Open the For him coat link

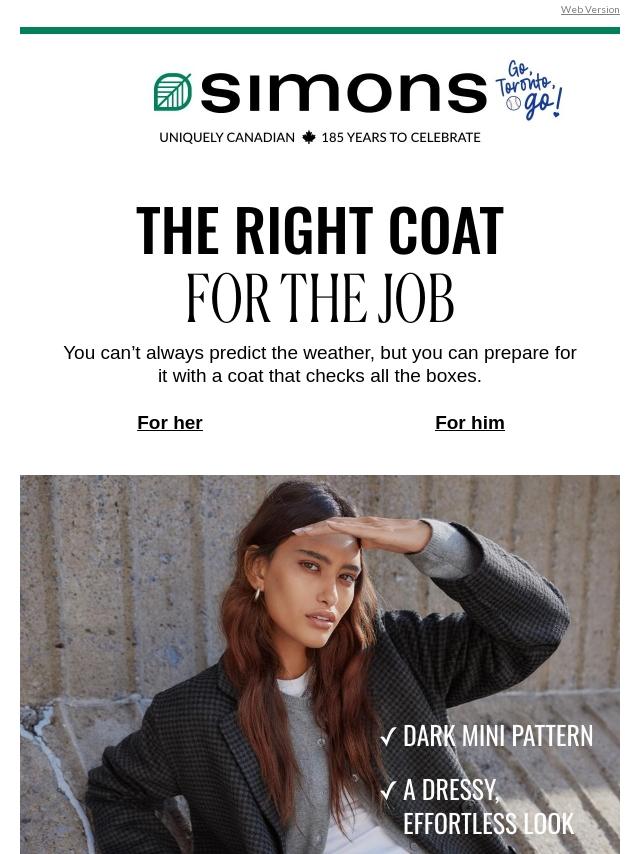pyautogui.click(x=469, y=423)
